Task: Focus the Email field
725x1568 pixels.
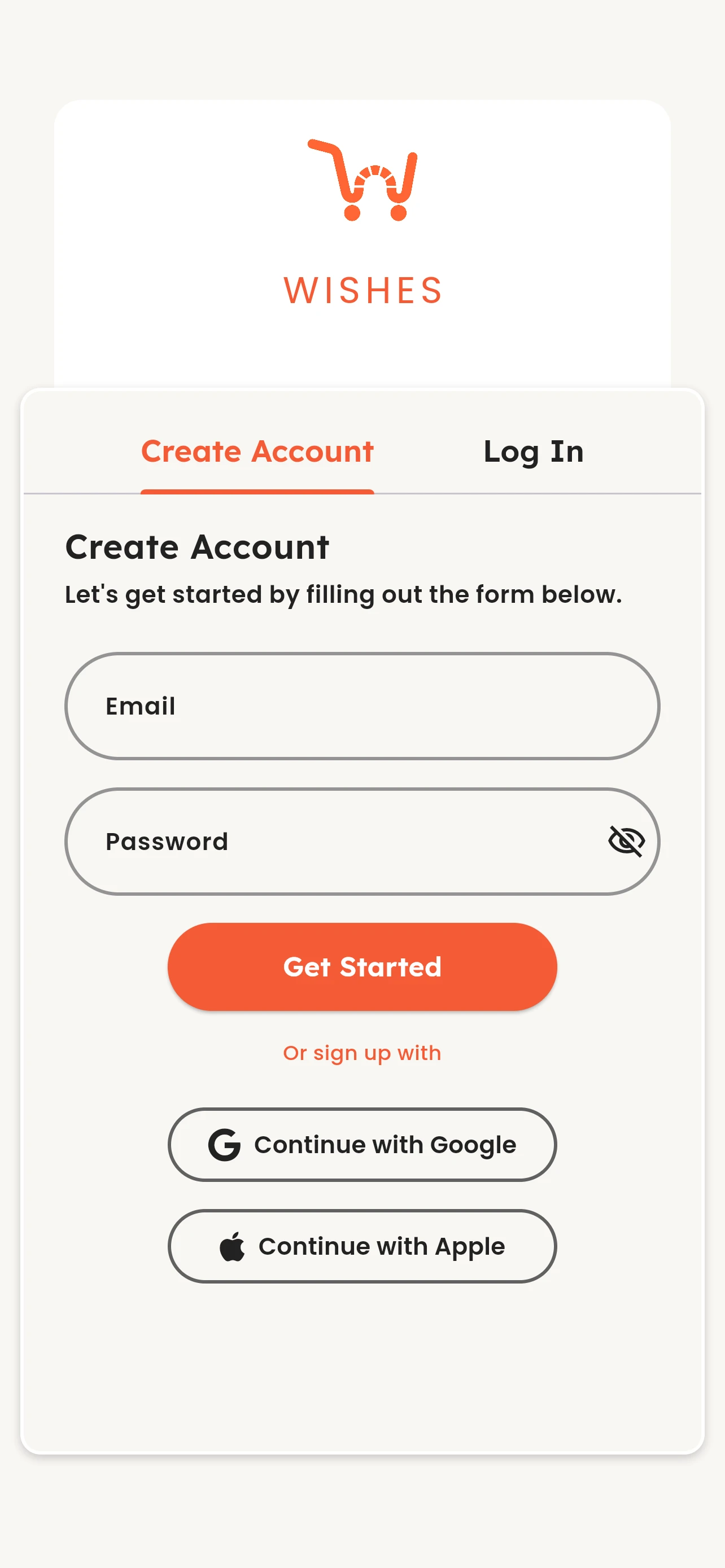Action: [x=361, y=706]
